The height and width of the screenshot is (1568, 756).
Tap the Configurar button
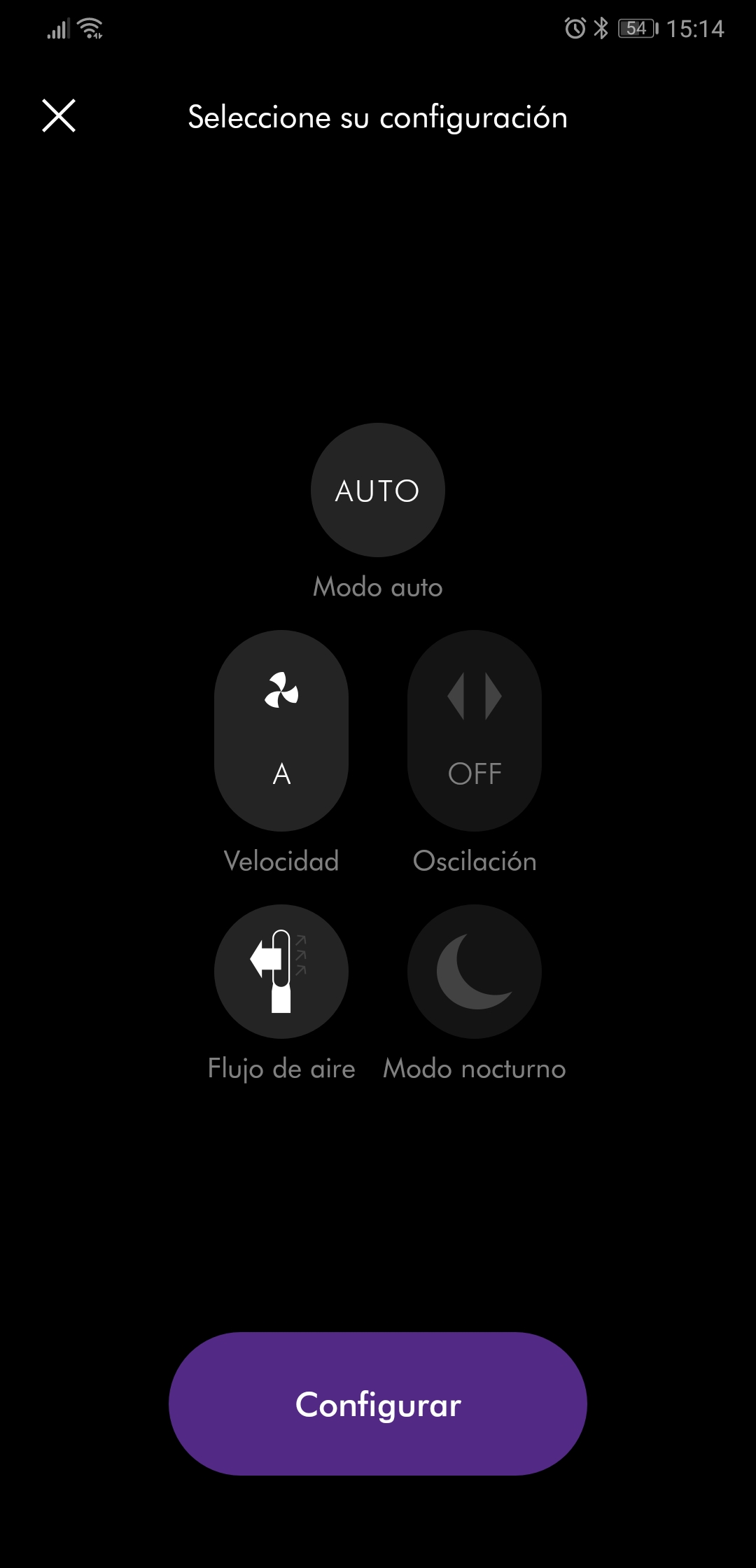[x=378, y=1404]
